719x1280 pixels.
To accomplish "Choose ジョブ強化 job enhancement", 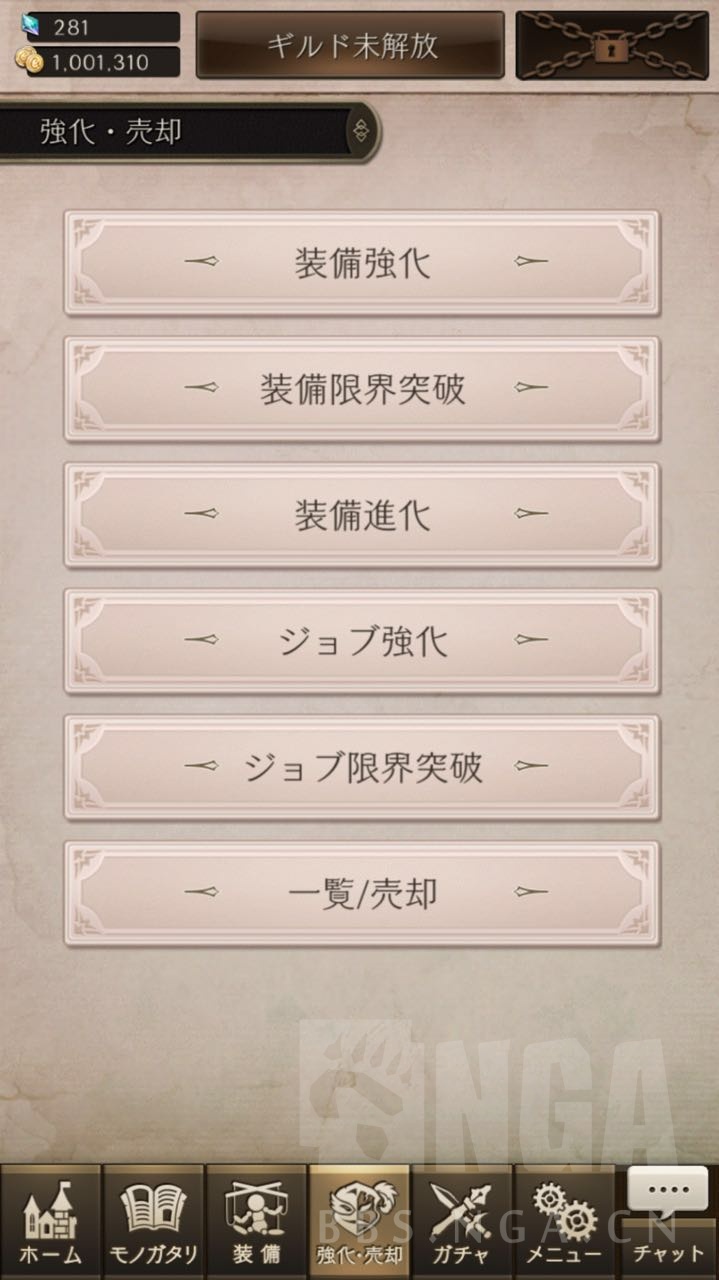I will pos(362,641).
